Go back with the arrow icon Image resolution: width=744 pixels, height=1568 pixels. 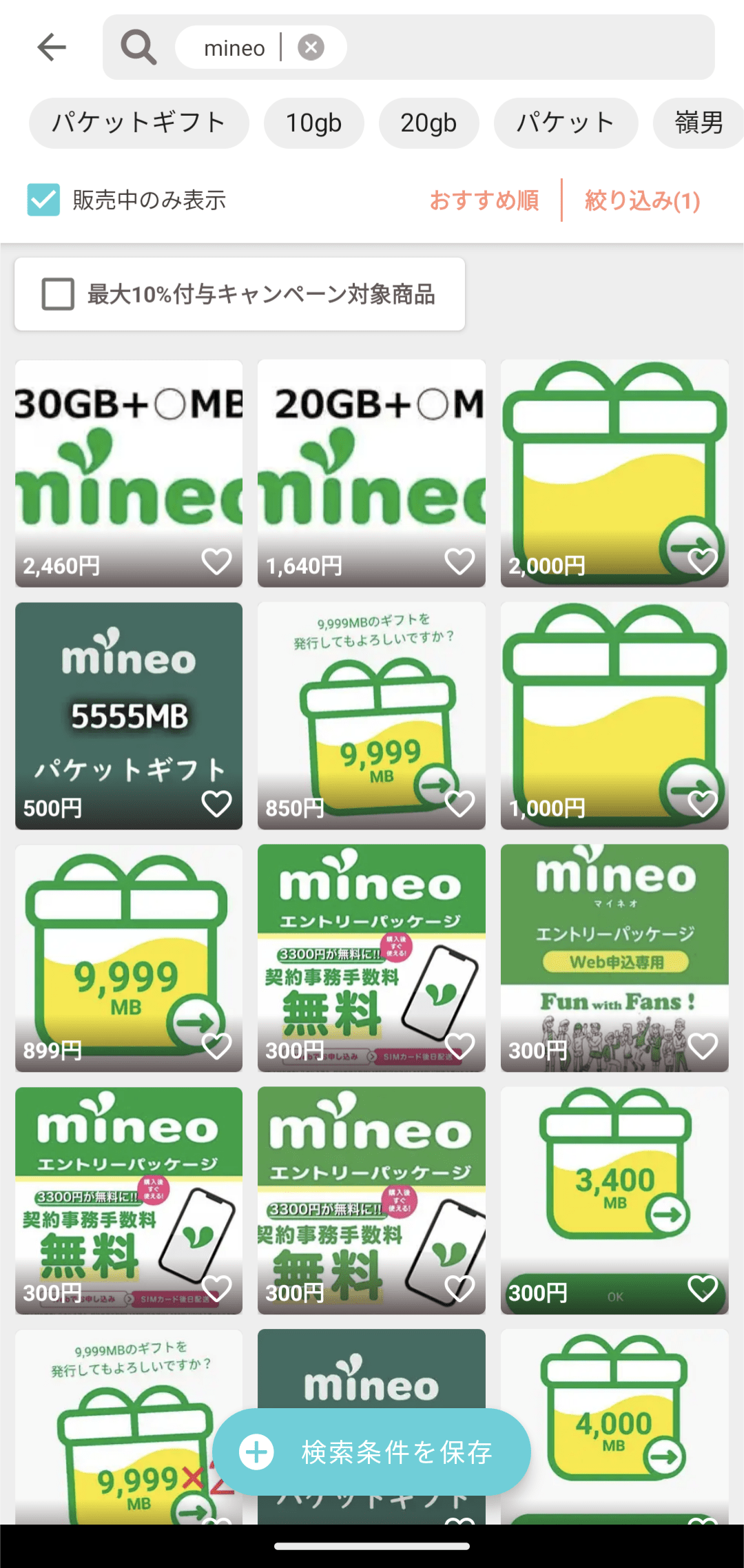point(52,48)
